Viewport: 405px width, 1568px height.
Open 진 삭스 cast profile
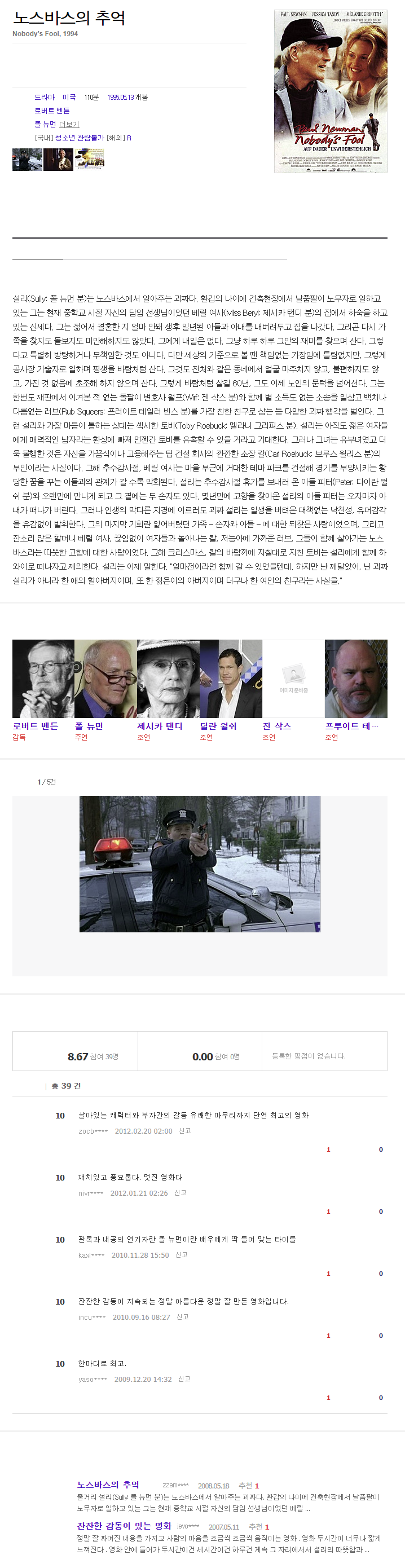coord(276,726)
